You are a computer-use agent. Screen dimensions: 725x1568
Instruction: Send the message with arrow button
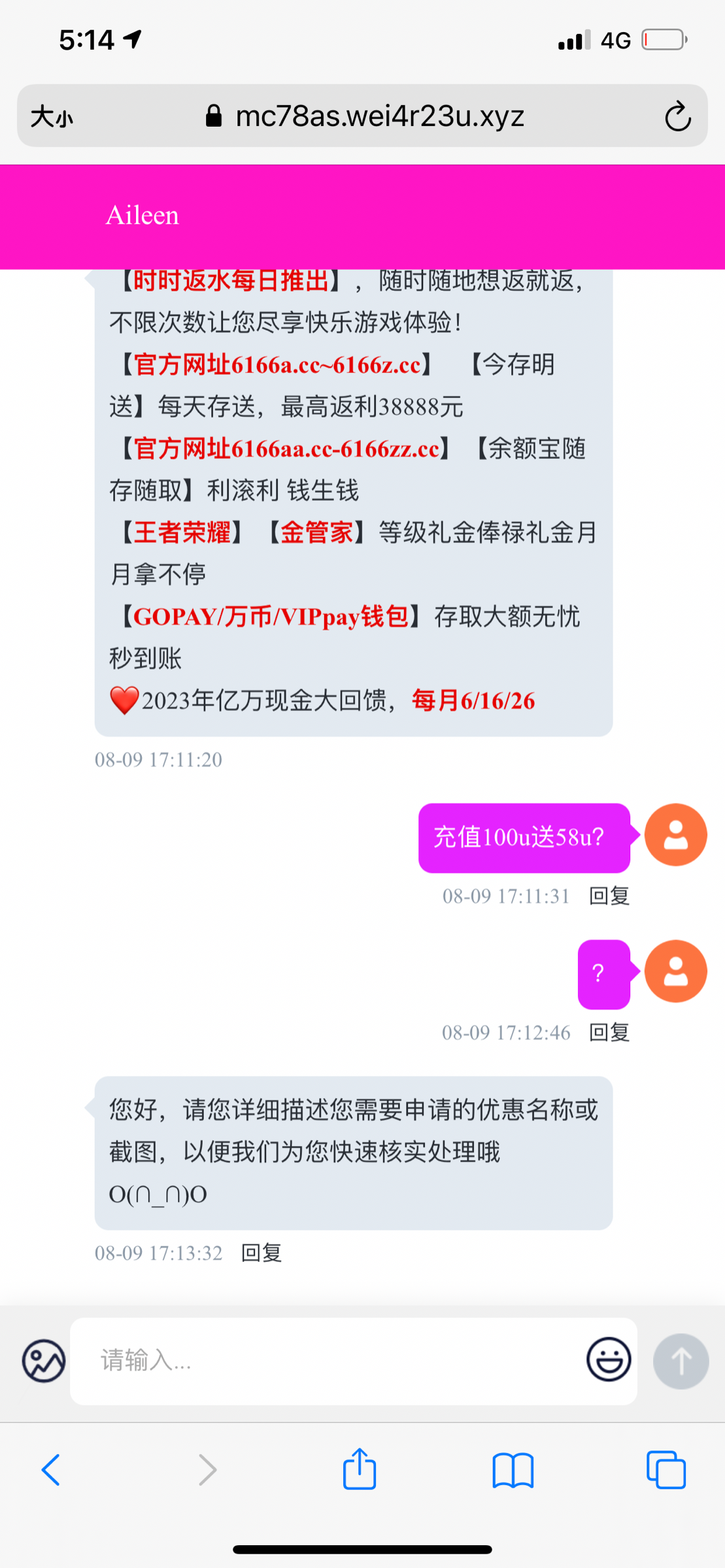681,1361
